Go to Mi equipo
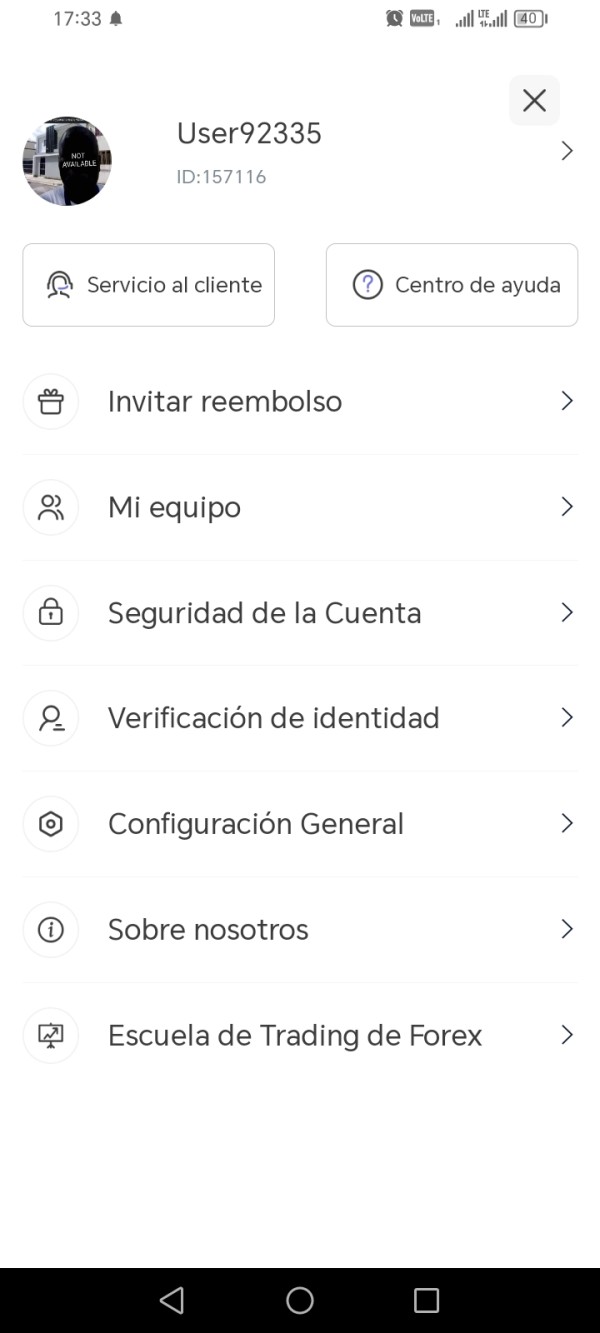 click(300, 507)
